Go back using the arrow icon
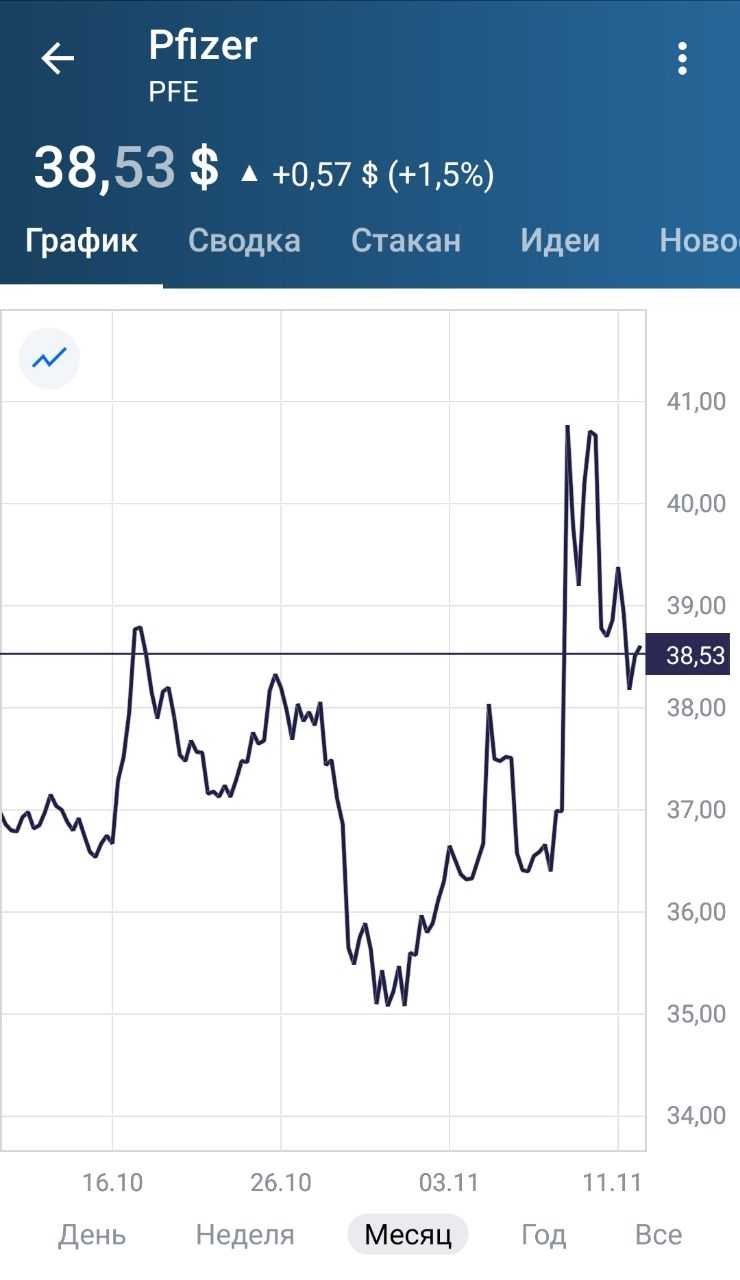The height and width of the screenshot is (1280, 740). 58,59
